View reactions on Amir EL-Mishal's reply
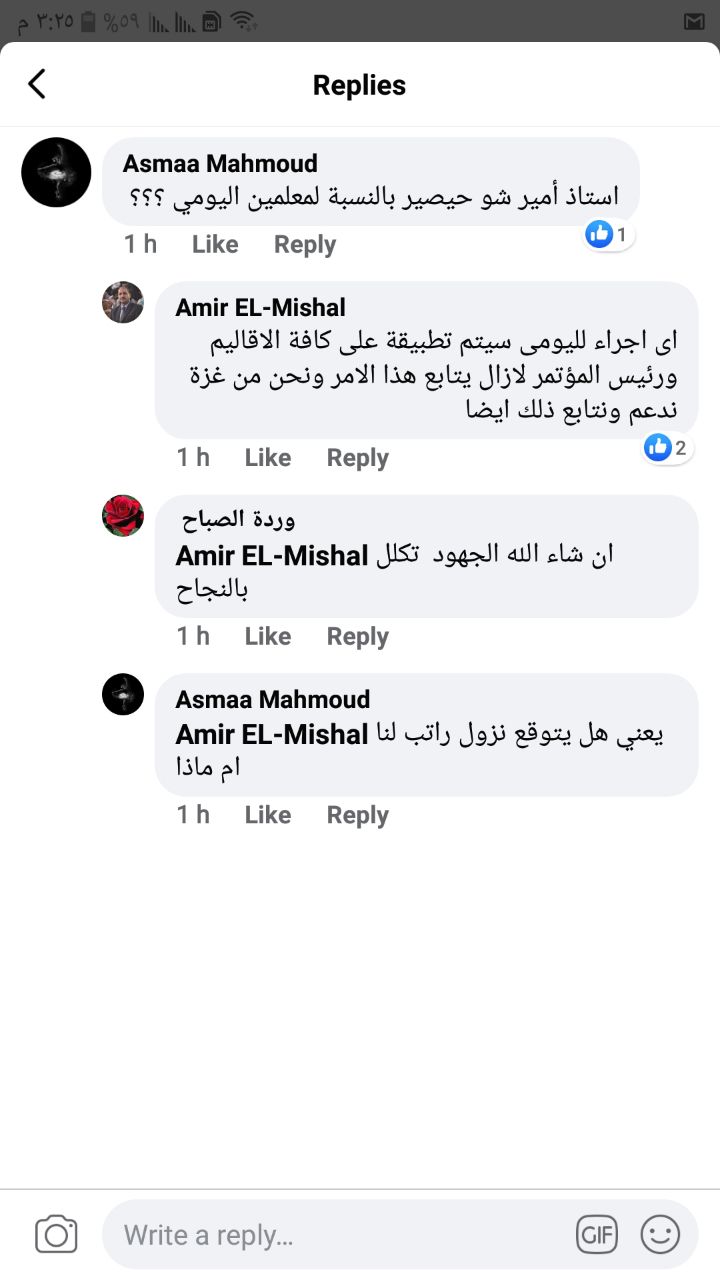The width and height of the screenshot is (720, 1280). point(667,447)
